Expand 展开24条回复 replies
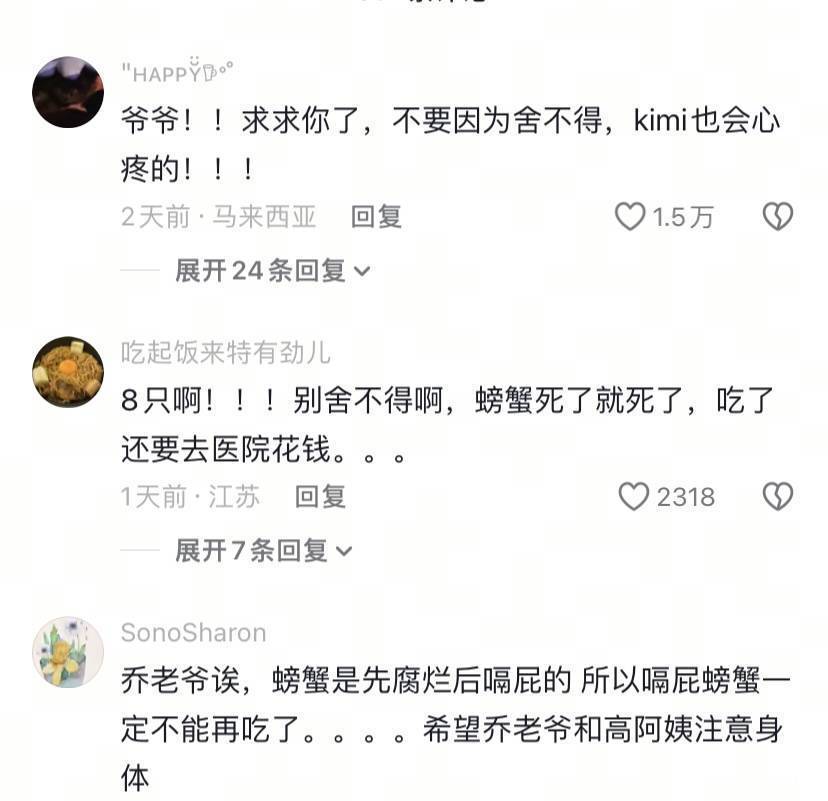Screen dimensions: 828x801 click(272, 270)
